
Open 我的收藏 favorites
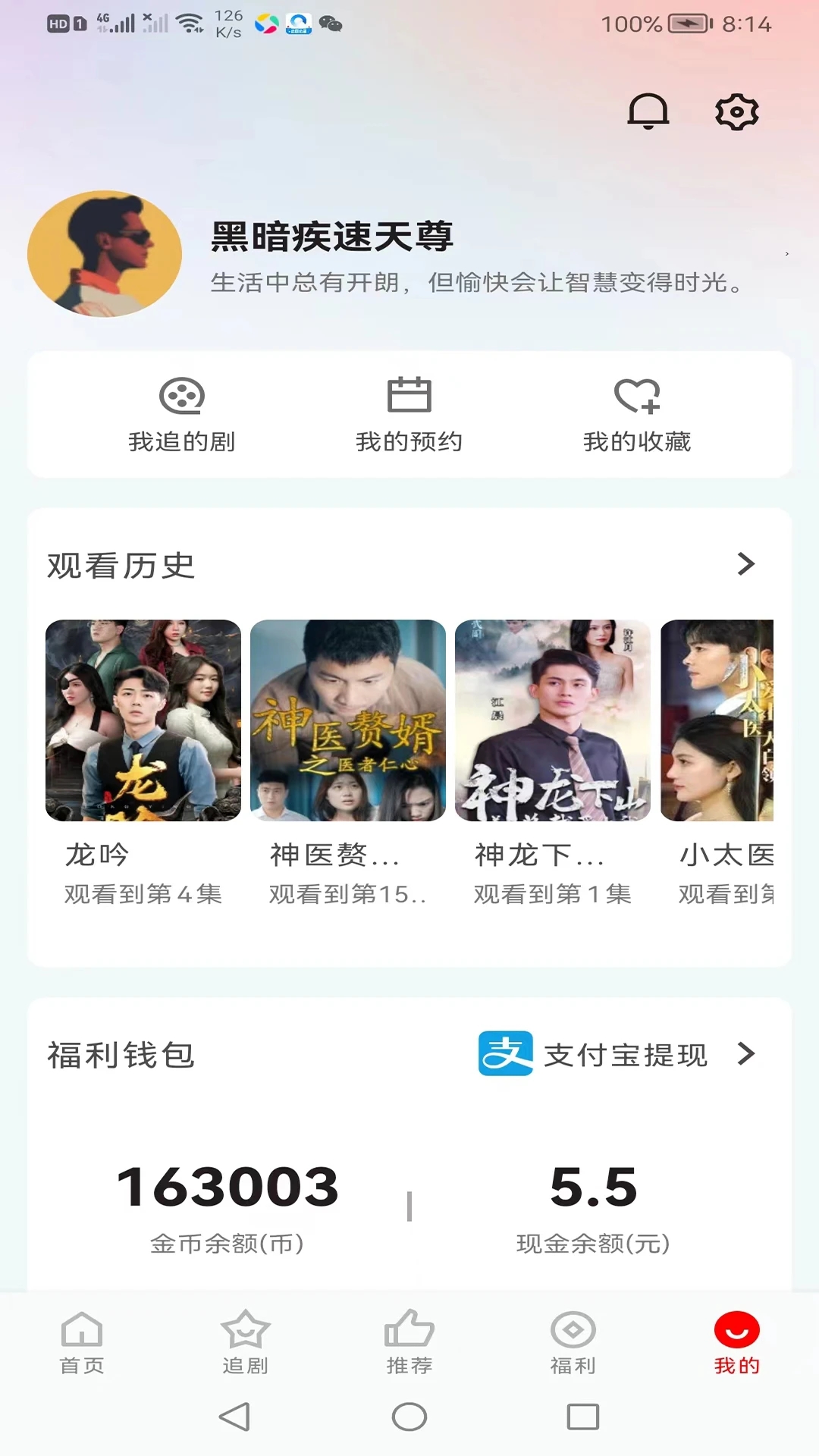(x=637, y=415)
